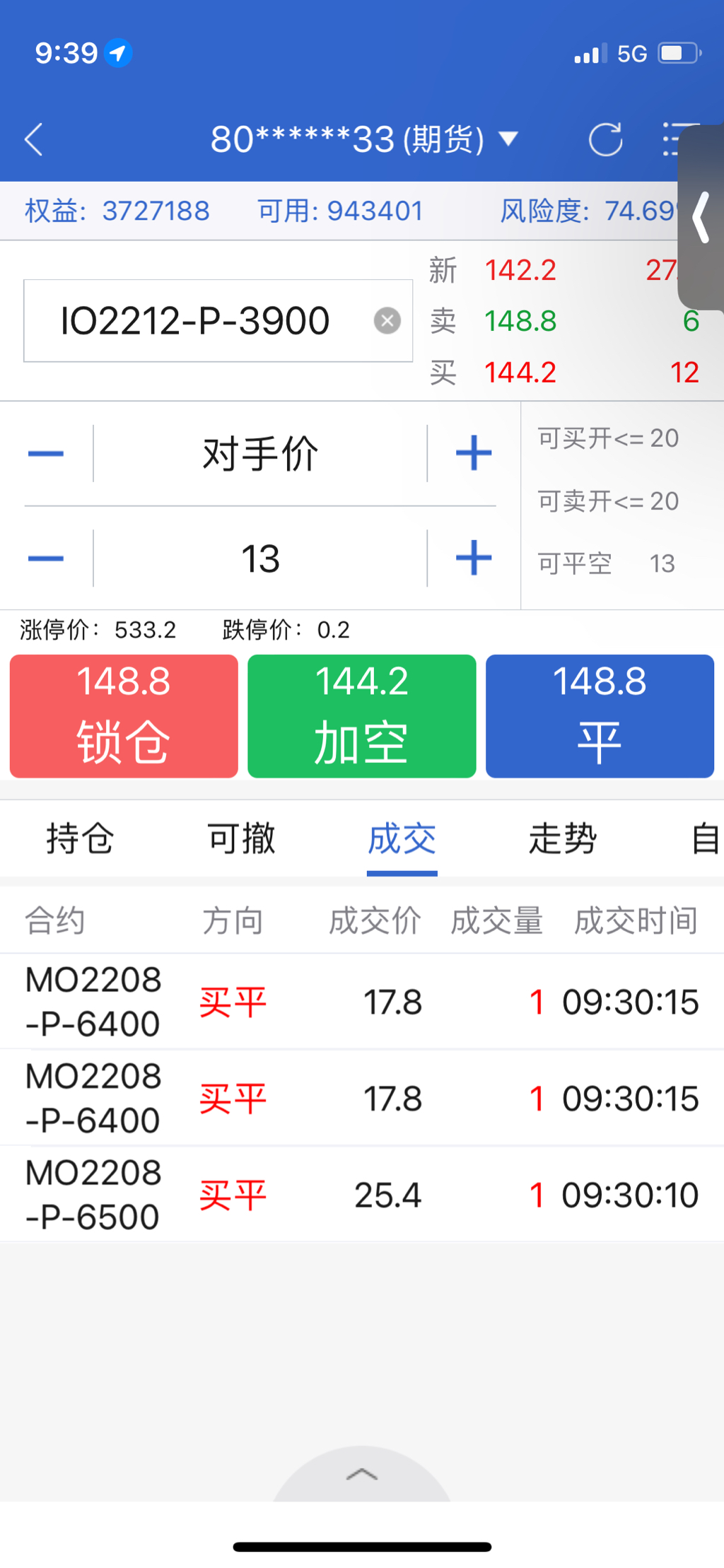Viewport: 724px width, 1568px height.
Task: Increase the price with the plus button
Action: pyautogui.click(x=474, y=453)
